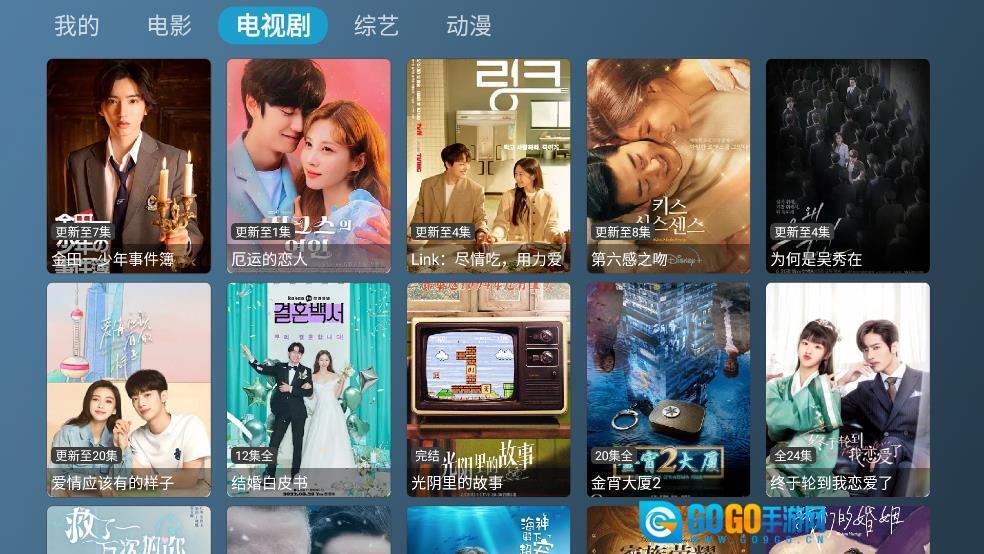
Task: Open the drama 金田一少年事件簿
Action: pos(129,166)
